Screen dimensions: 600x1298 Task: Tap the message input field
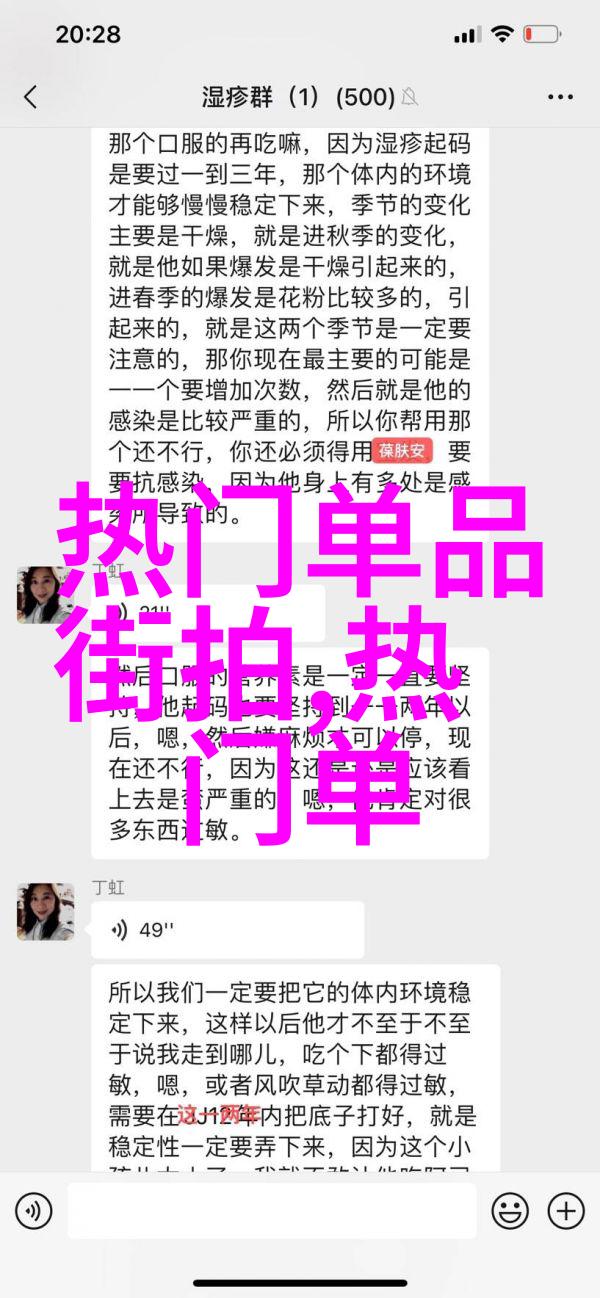coord(270,1212)
